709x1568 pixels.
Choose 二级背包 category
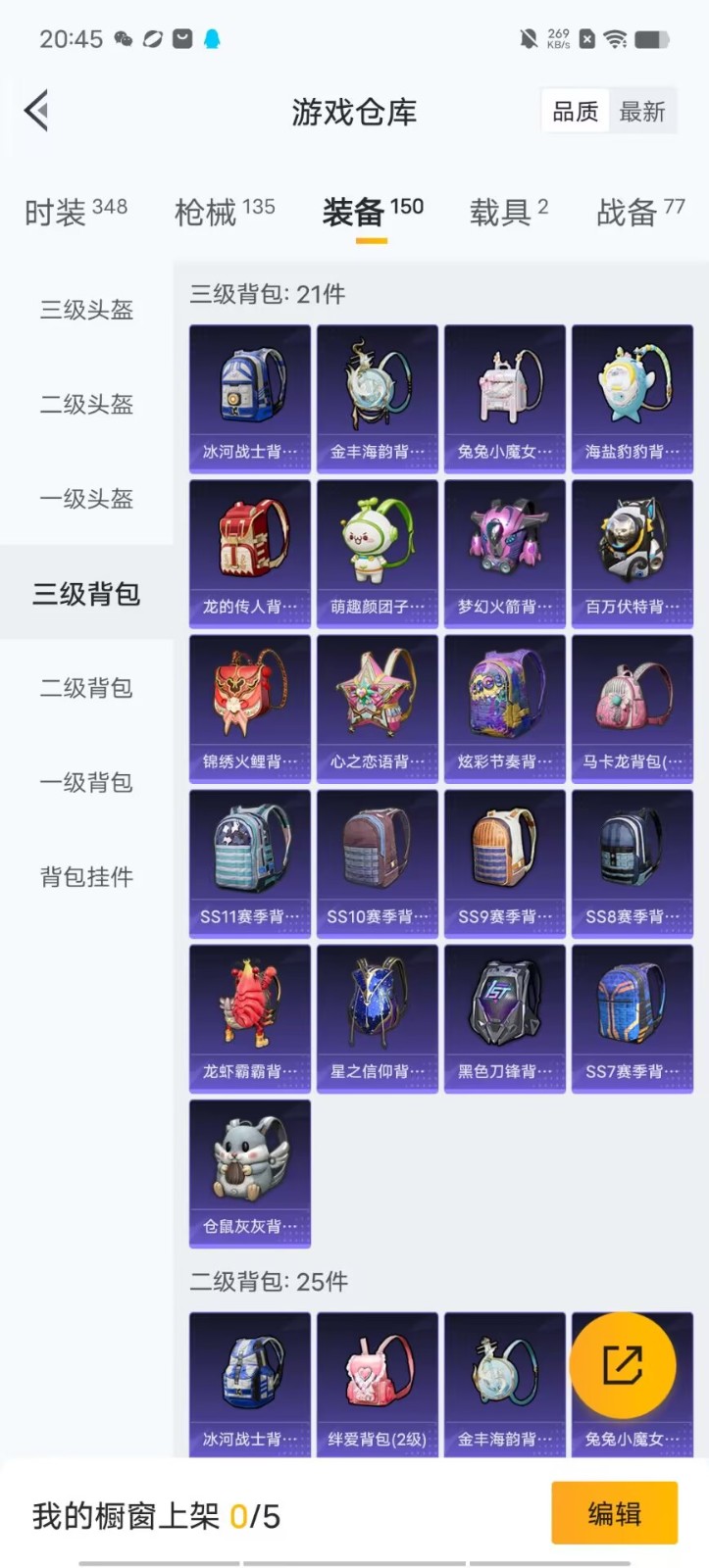pyautogui.click(x=86, y=688)
